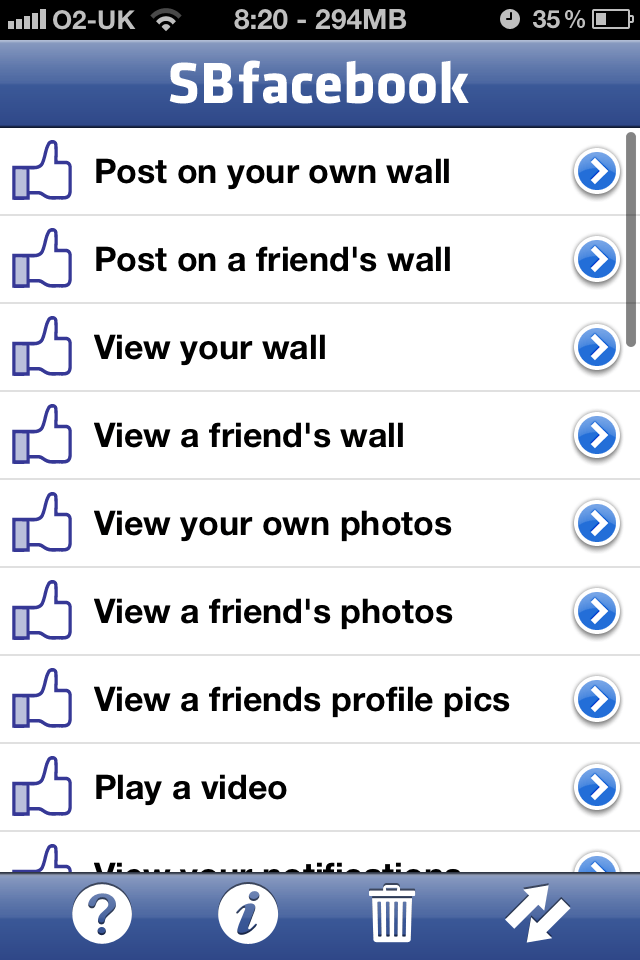The height and width of the screenshot is (960, 640).
Task: Open the info icon in toolbar
Action: click(x=247, y=913)
